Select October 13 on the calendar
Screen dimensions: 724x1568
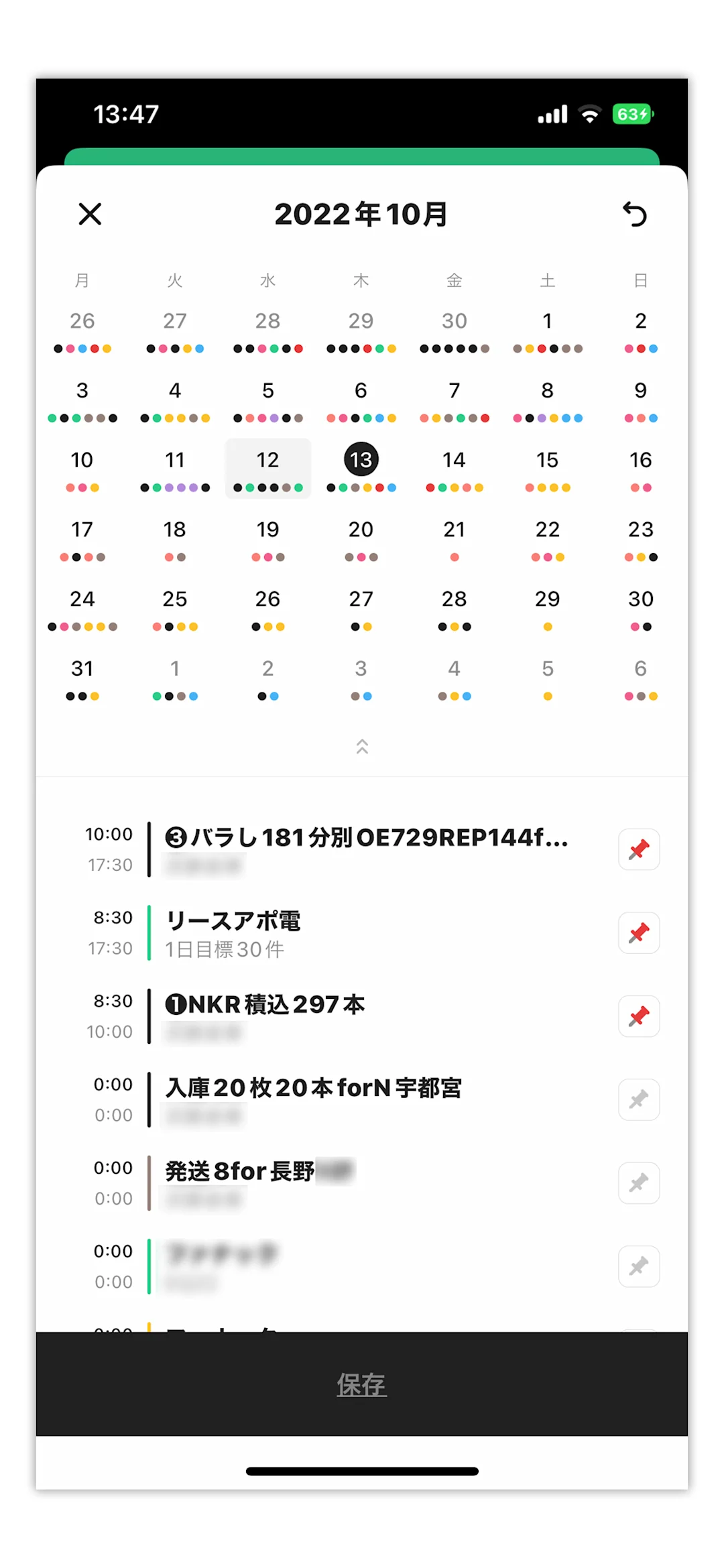tap(361, 460)
